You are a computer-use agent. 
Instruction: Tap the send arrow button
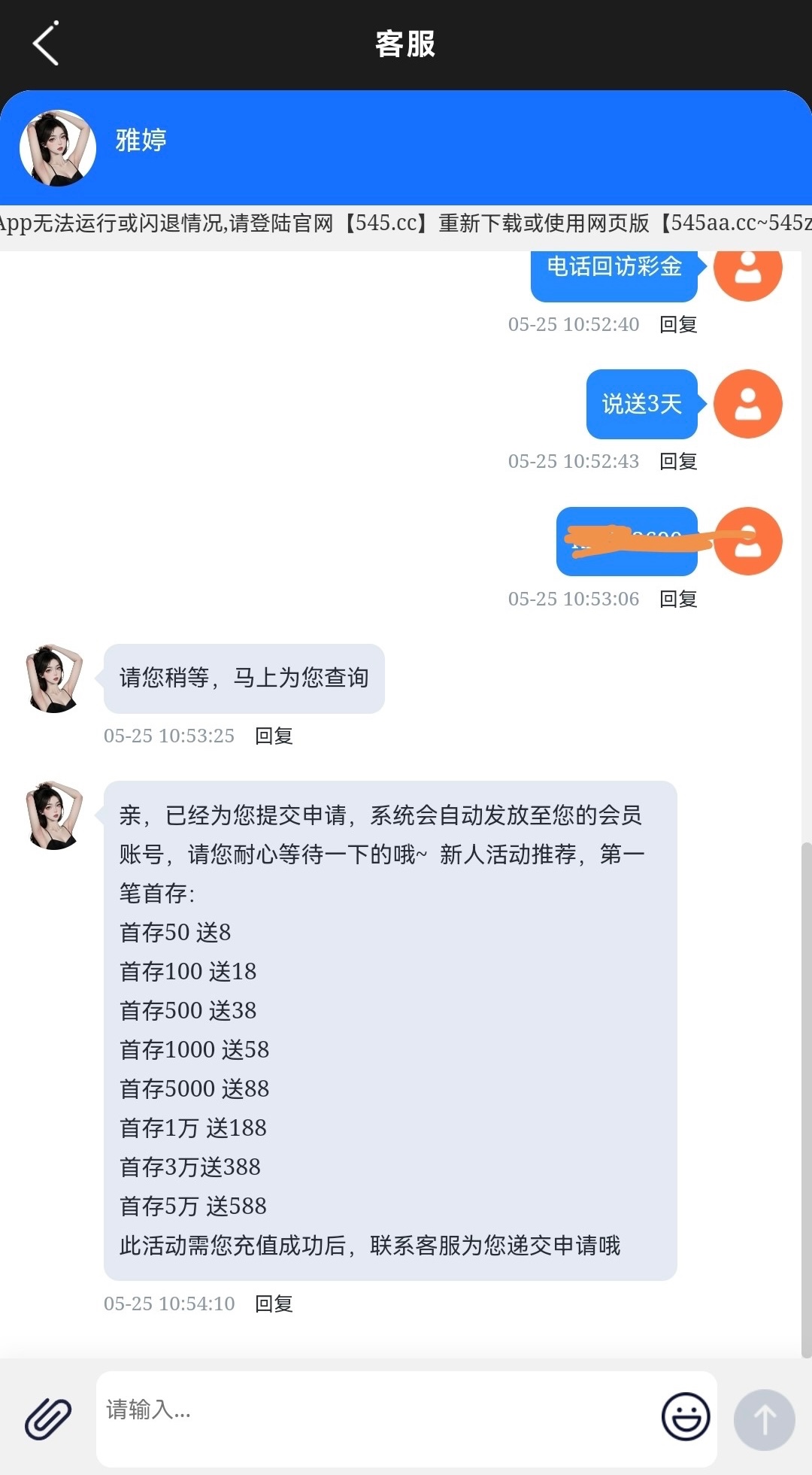[x=764, y=1419]
